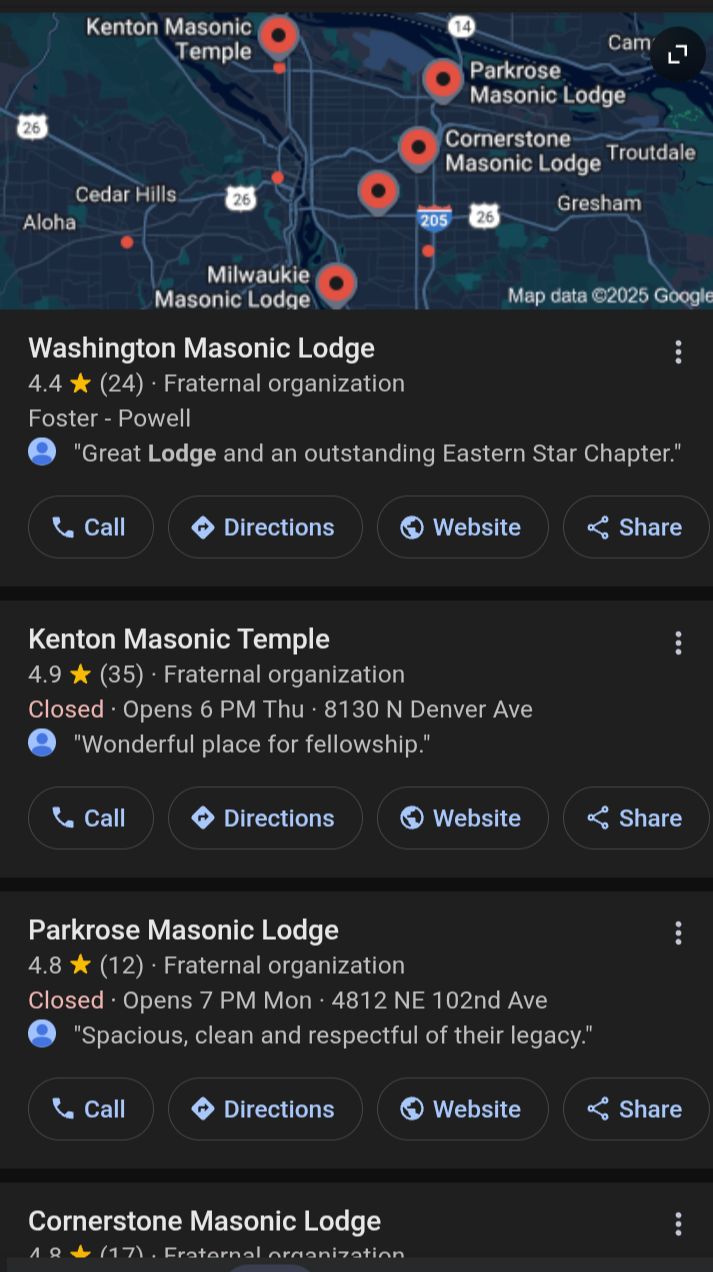Share the Parkrose Masonic Lodge listing

636,1109
